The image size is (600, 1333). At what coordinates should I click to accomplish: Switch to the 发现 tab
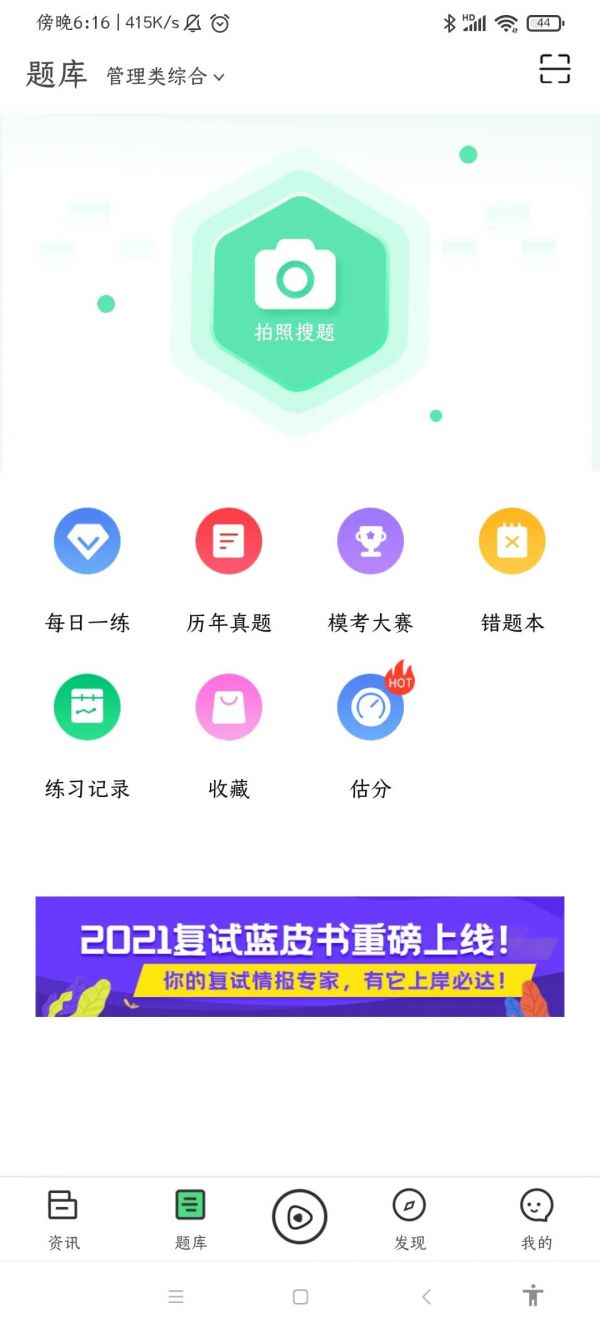[409, 1219]
